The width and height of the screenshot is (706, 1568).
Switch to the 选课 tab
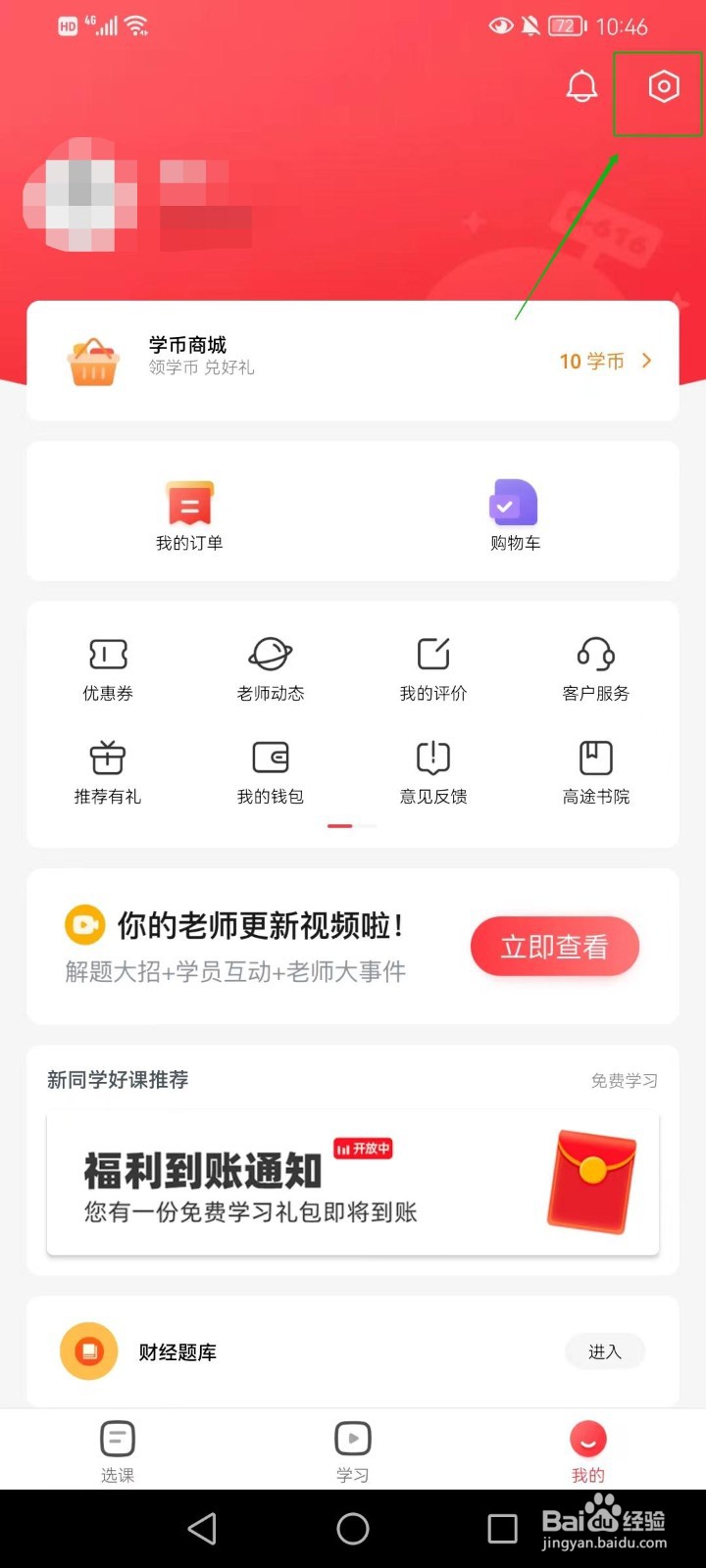click(118, 1450)
